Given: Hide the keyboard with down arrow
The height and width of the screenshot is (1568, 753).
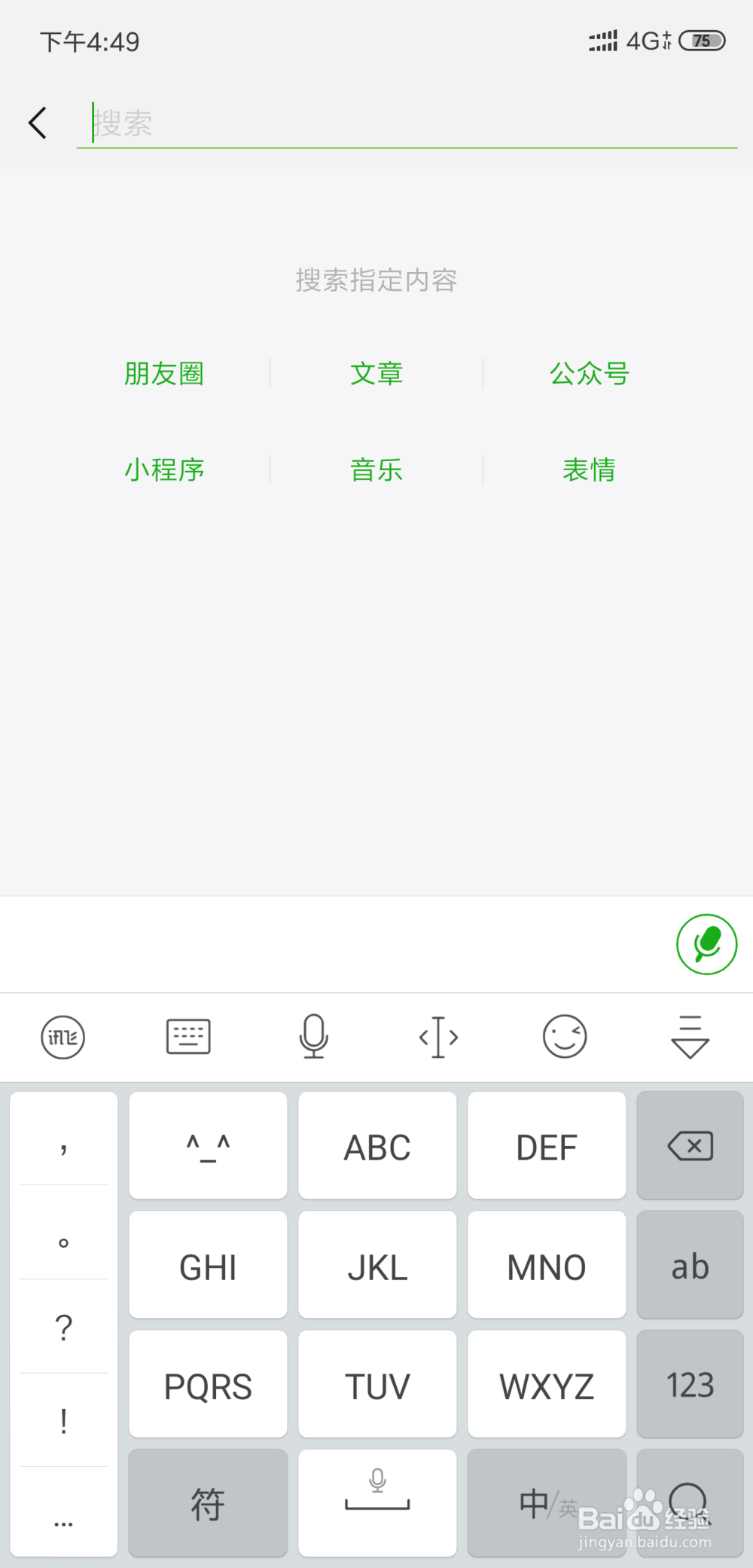Looking at the screenshot, I should tap(690, 1038).
